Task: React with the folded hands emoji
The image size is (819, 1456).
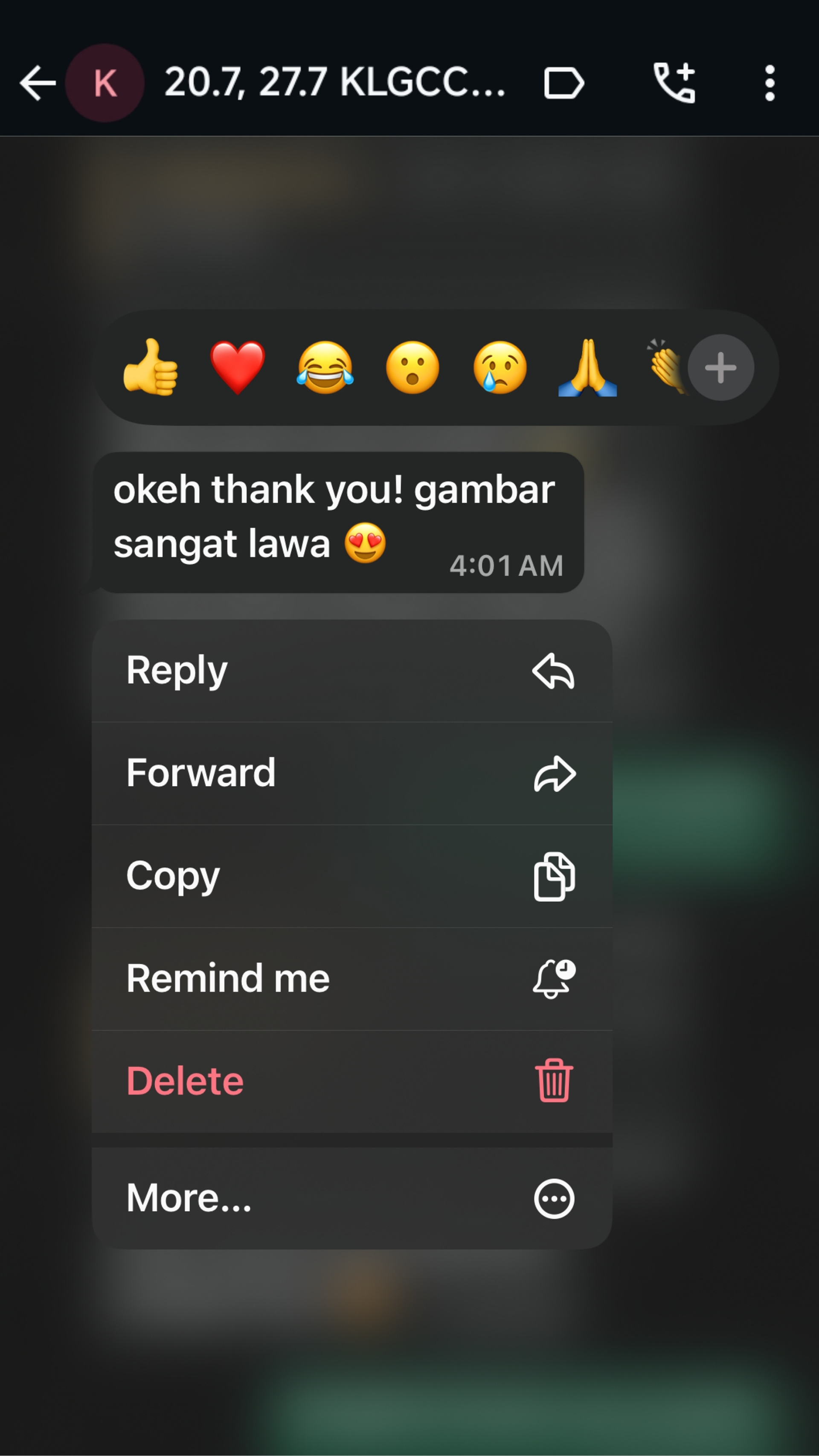Action: click(587, 367)
